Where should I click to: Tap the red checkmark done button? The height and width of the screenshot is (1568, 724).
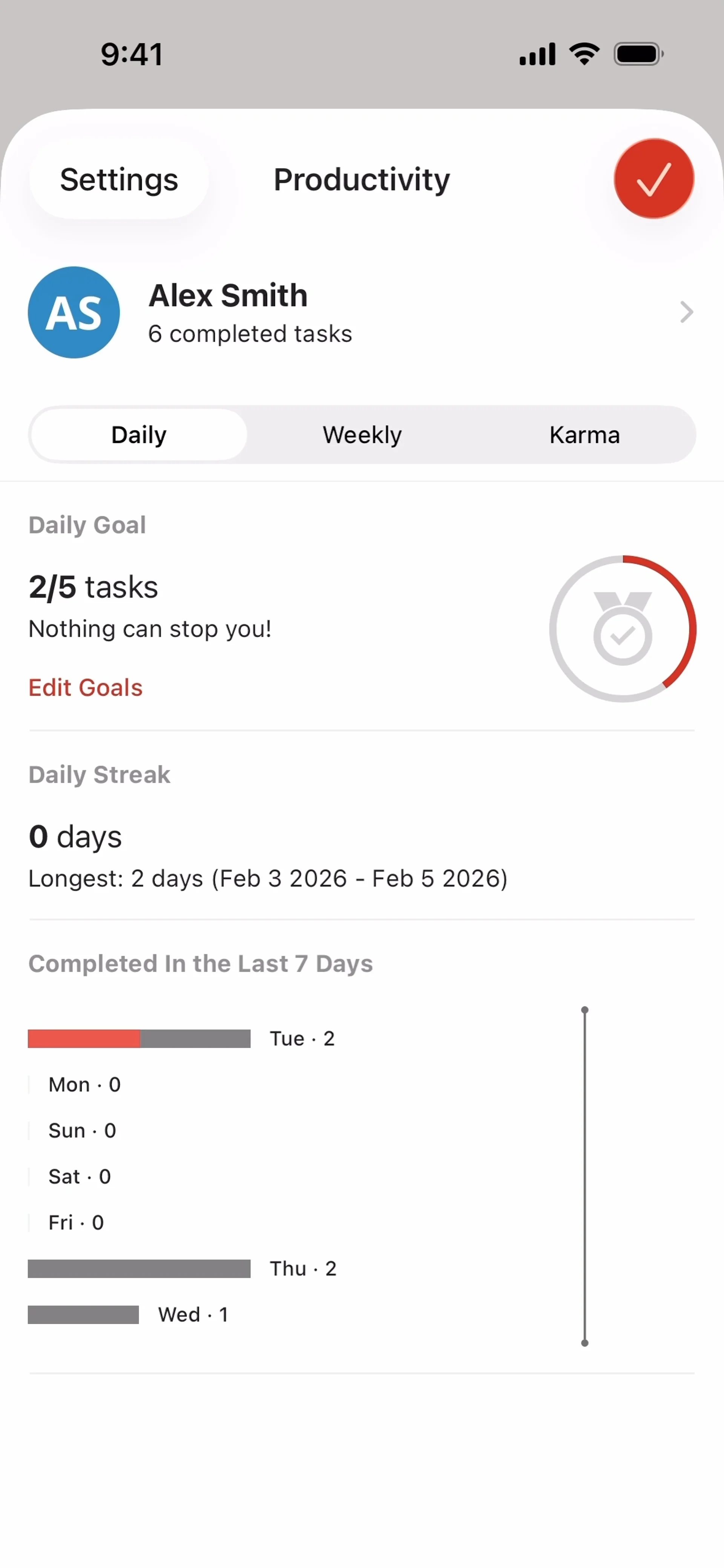click(653, 178)
